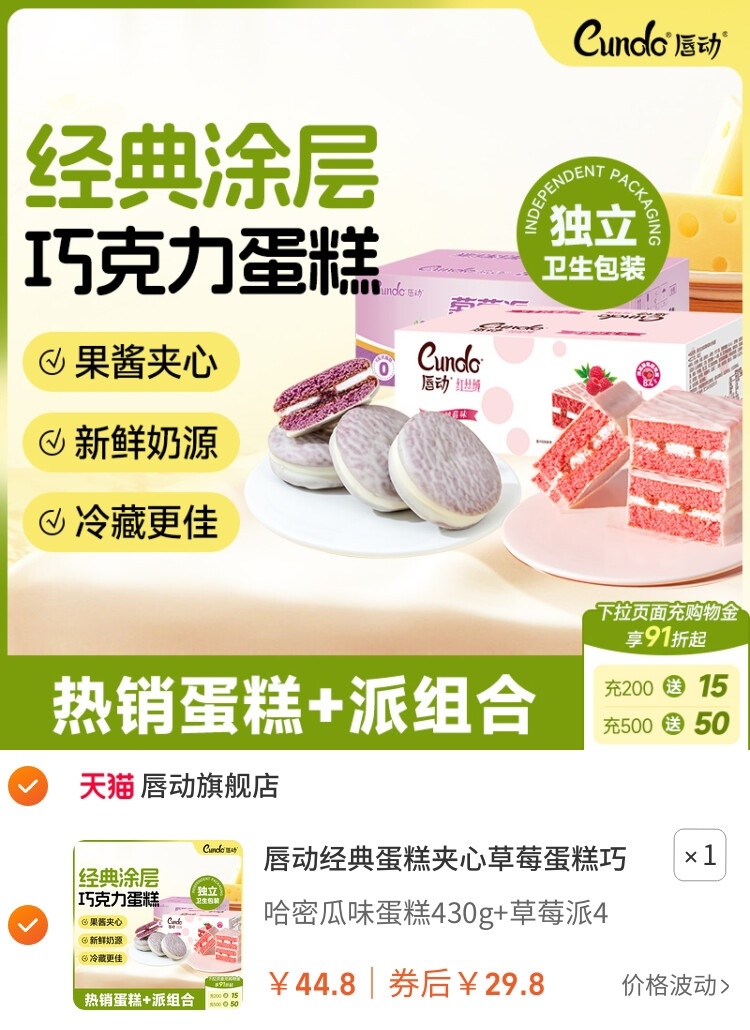Adjust the ×1 quantity box
750x1030 pixels.
[x=699, y=856]
